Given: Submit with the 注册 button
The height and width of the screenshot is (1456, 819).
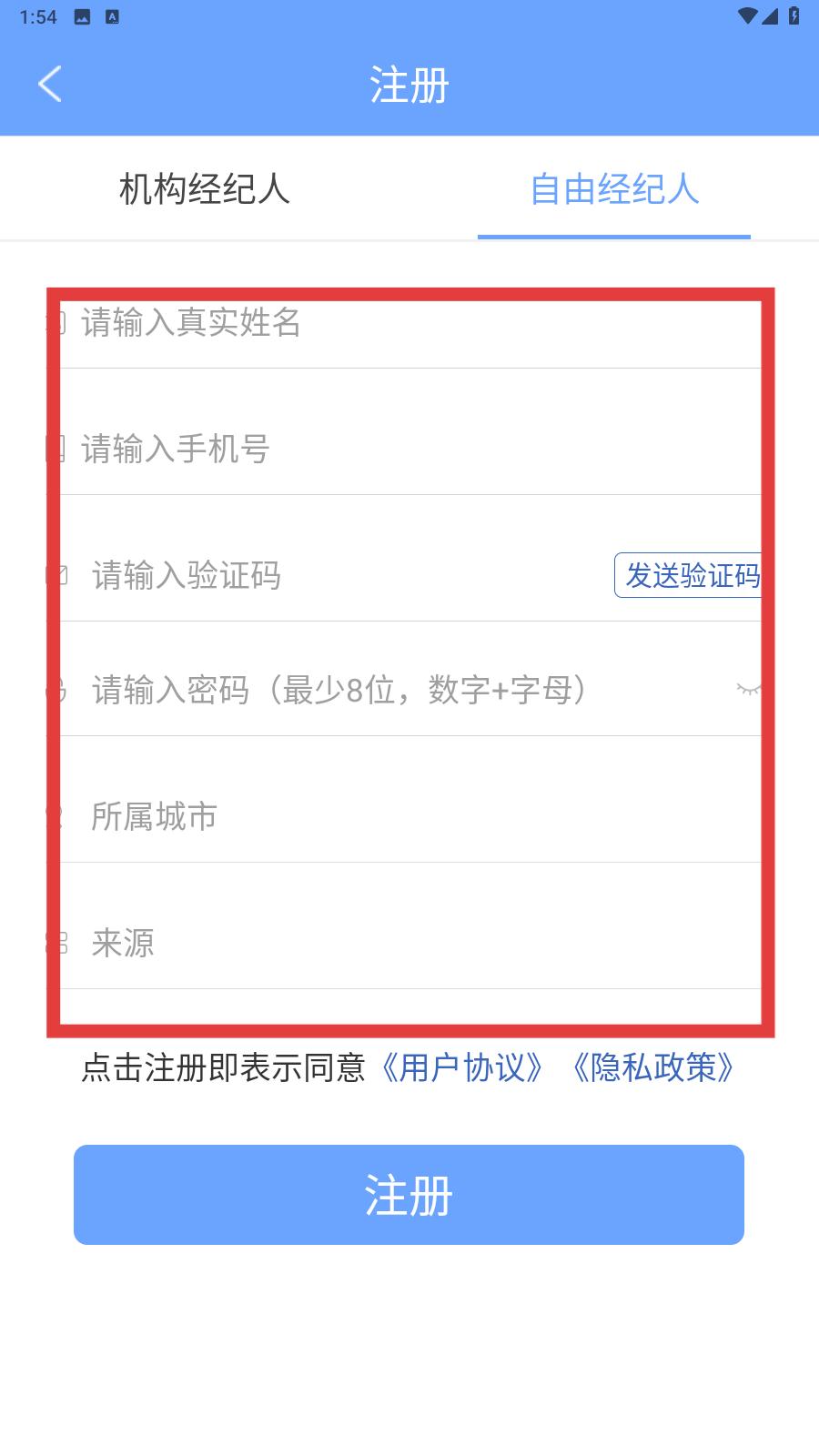Looking at the screenshot, I should 409,1195.
